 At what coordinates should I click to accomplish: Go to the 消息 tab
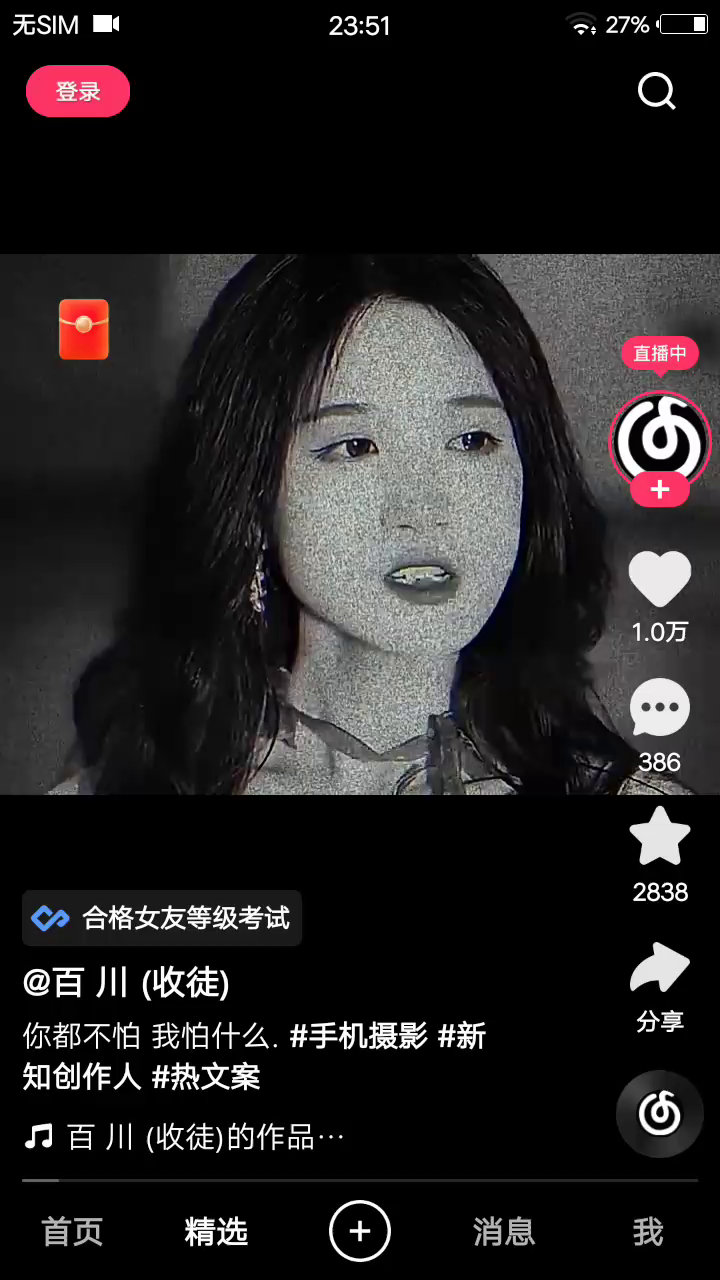tap(504, 1232)
